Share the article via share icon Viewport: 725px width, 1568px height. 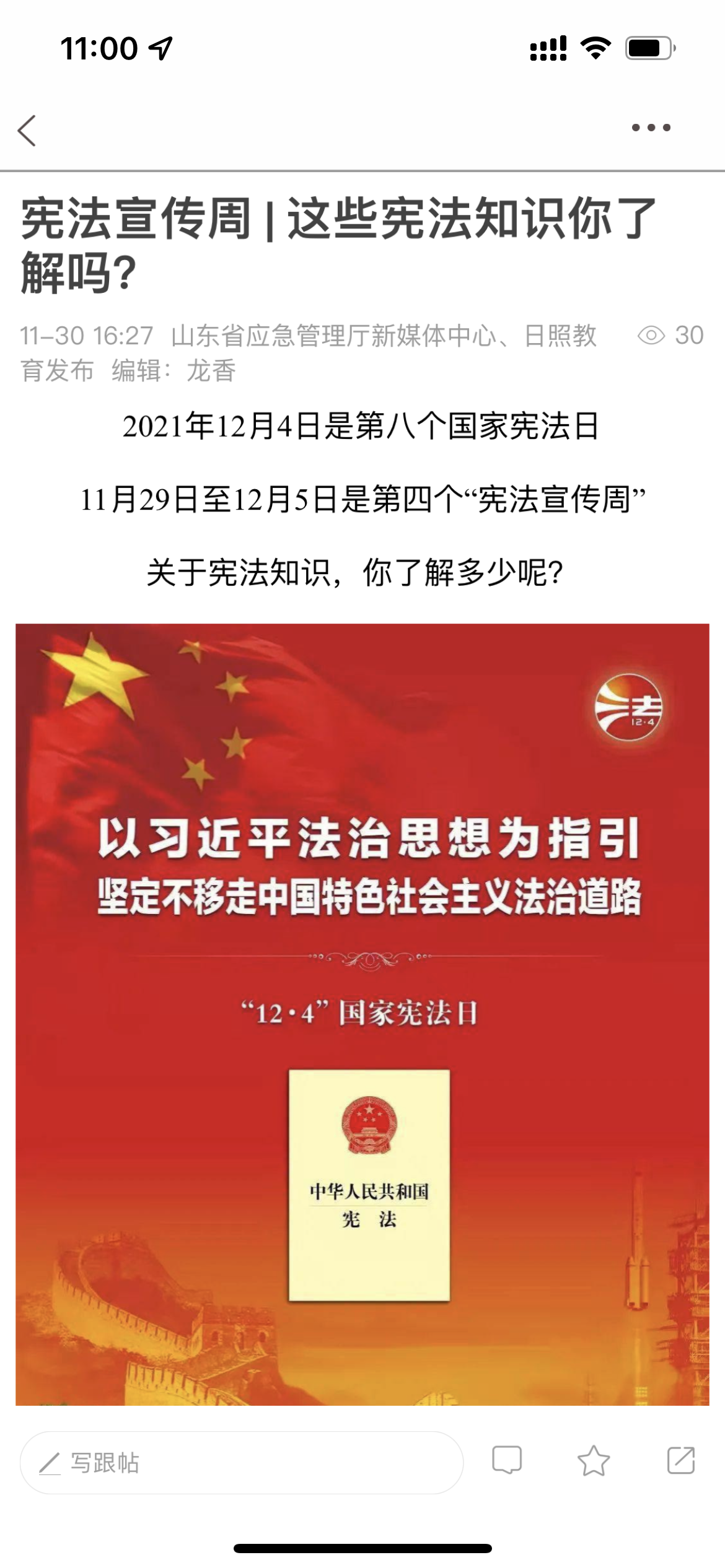coord(680,1461)
